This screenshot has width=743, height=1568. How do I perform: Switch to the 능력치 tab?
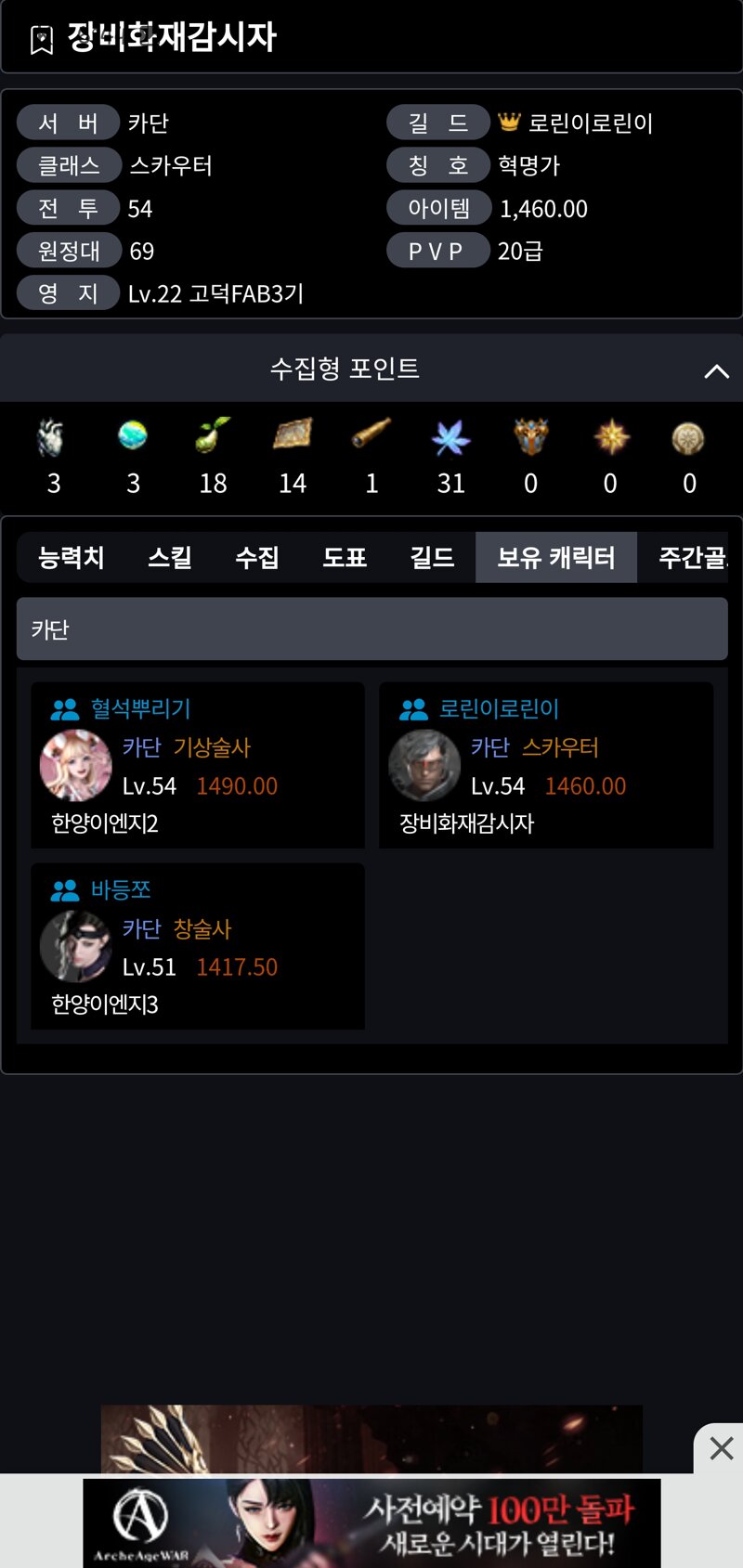click(71, 557)
